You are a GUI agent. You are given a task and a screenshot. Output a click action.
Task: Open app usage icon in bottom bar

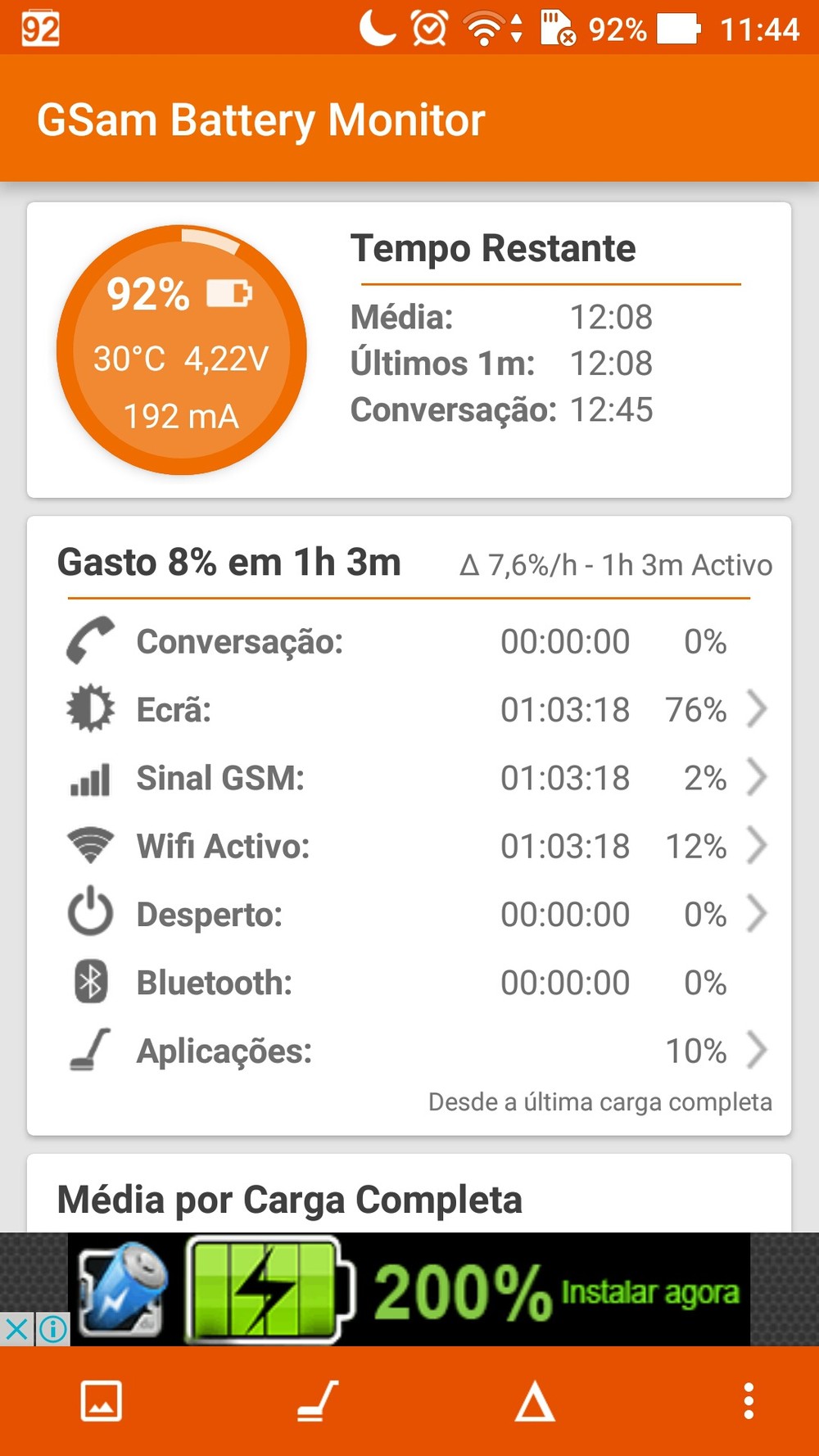pyautogui.click(x=317, y=1400)
